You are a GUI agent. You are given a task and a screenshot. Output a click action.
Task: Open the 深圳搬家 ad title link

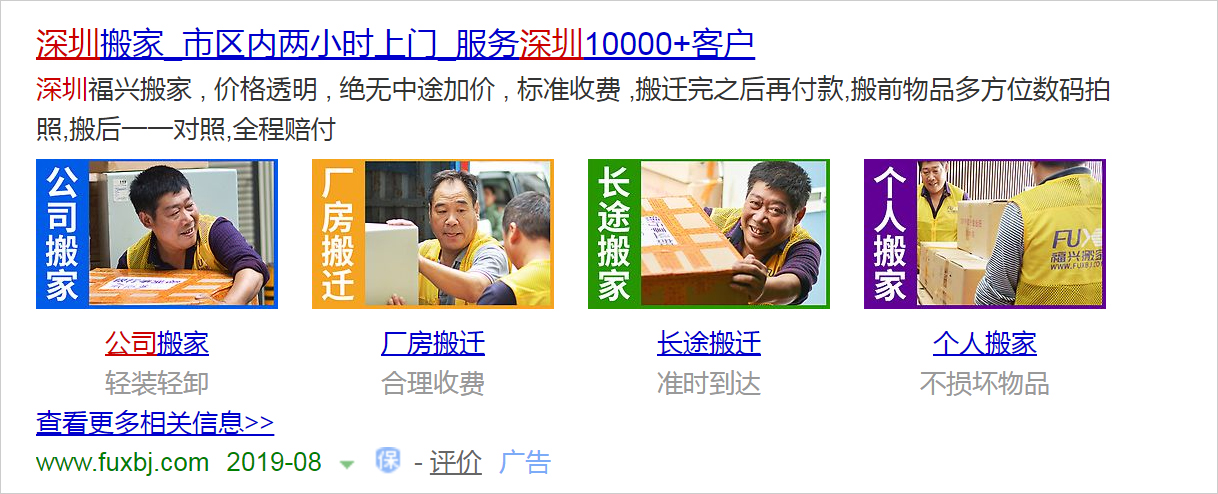click(x=395, y=45)
